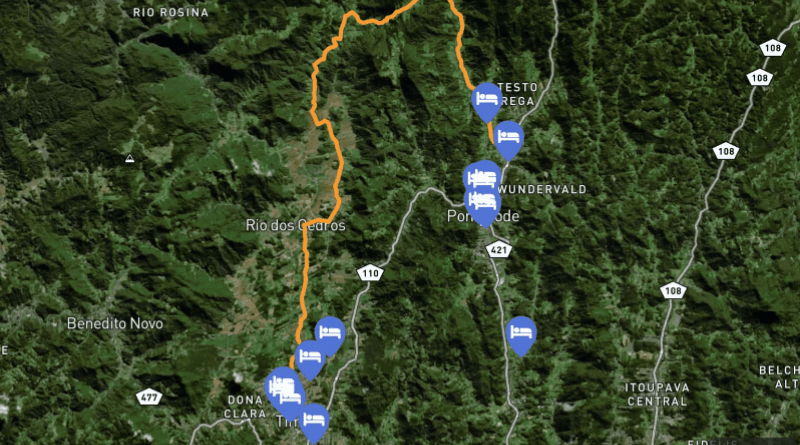Open the lodging pin at the orange route's southern end

[x=310, y=357]
